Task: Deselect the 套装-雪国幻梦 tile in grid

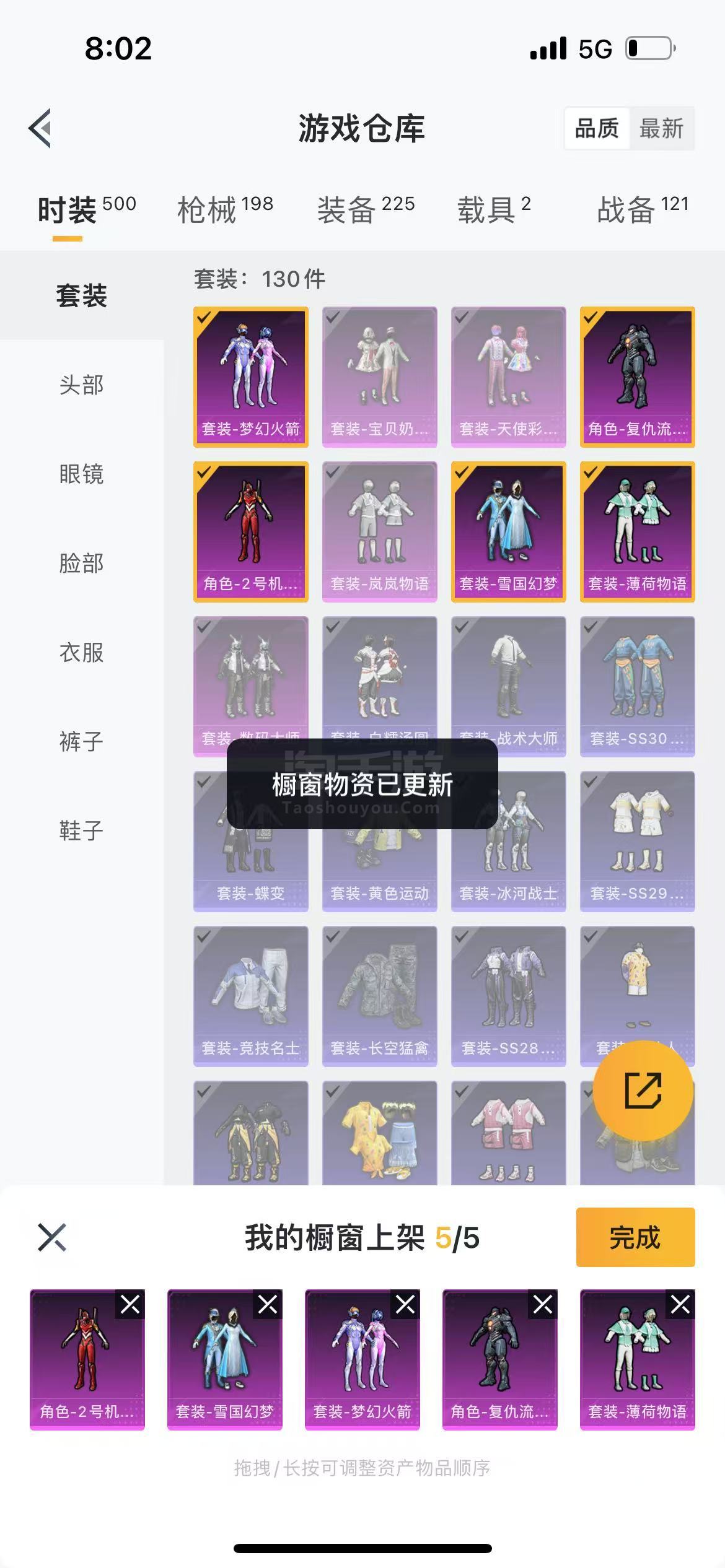Action: pos(509,531)
